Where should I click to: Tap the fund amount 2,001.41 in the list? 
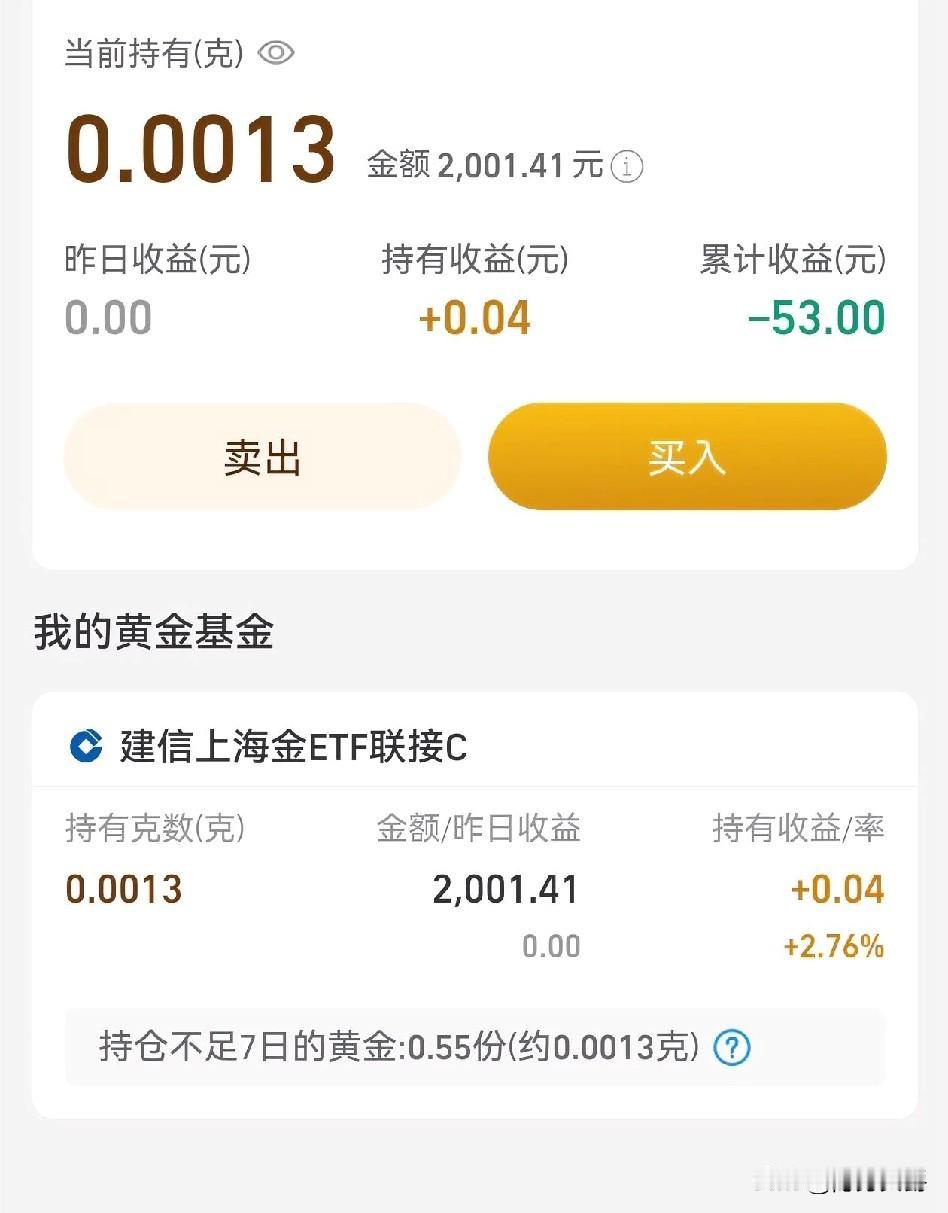click(x=505, y=887)
